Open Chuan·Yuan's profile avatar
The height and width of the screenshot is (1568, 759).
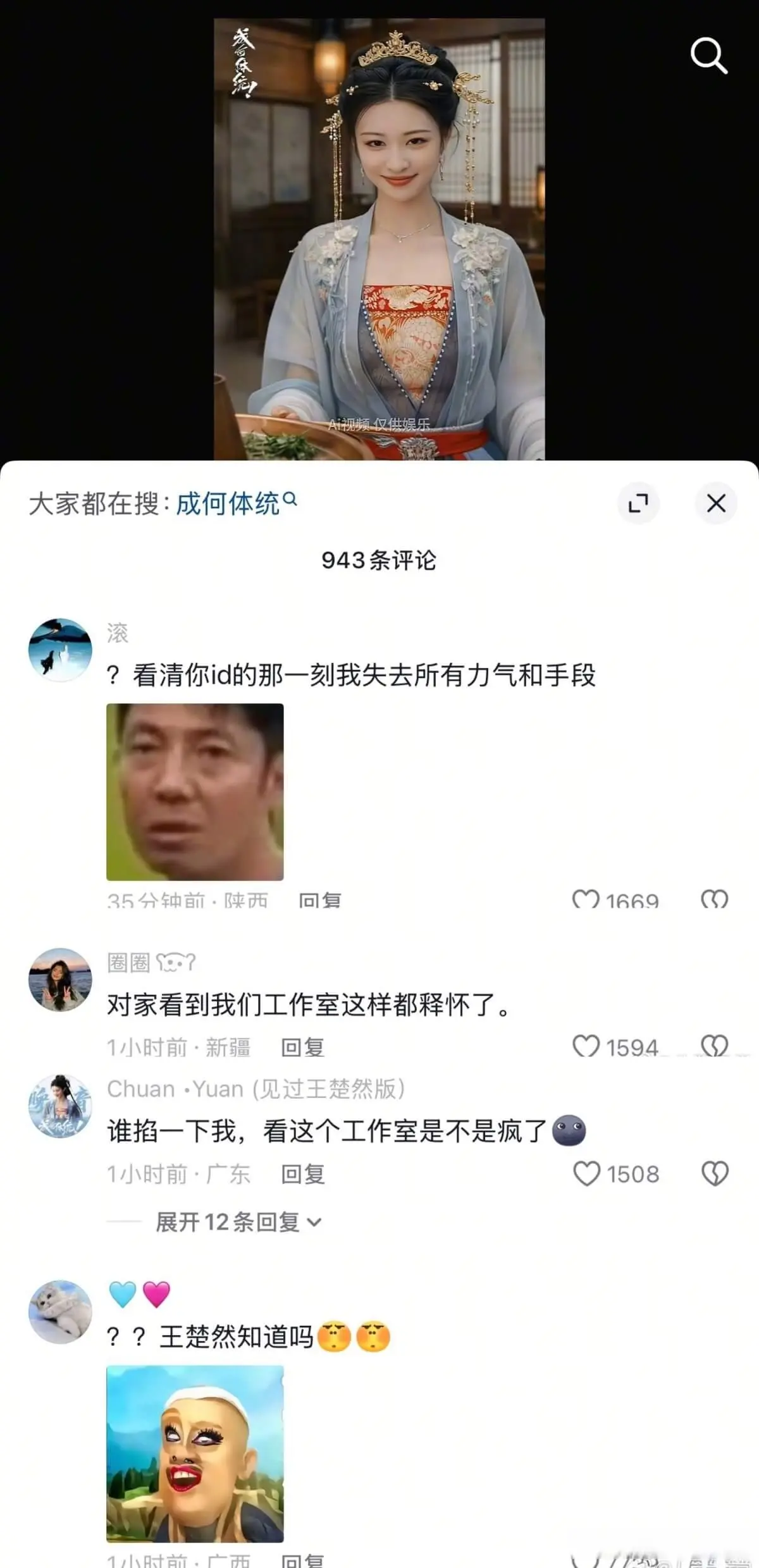(60, 1106)
